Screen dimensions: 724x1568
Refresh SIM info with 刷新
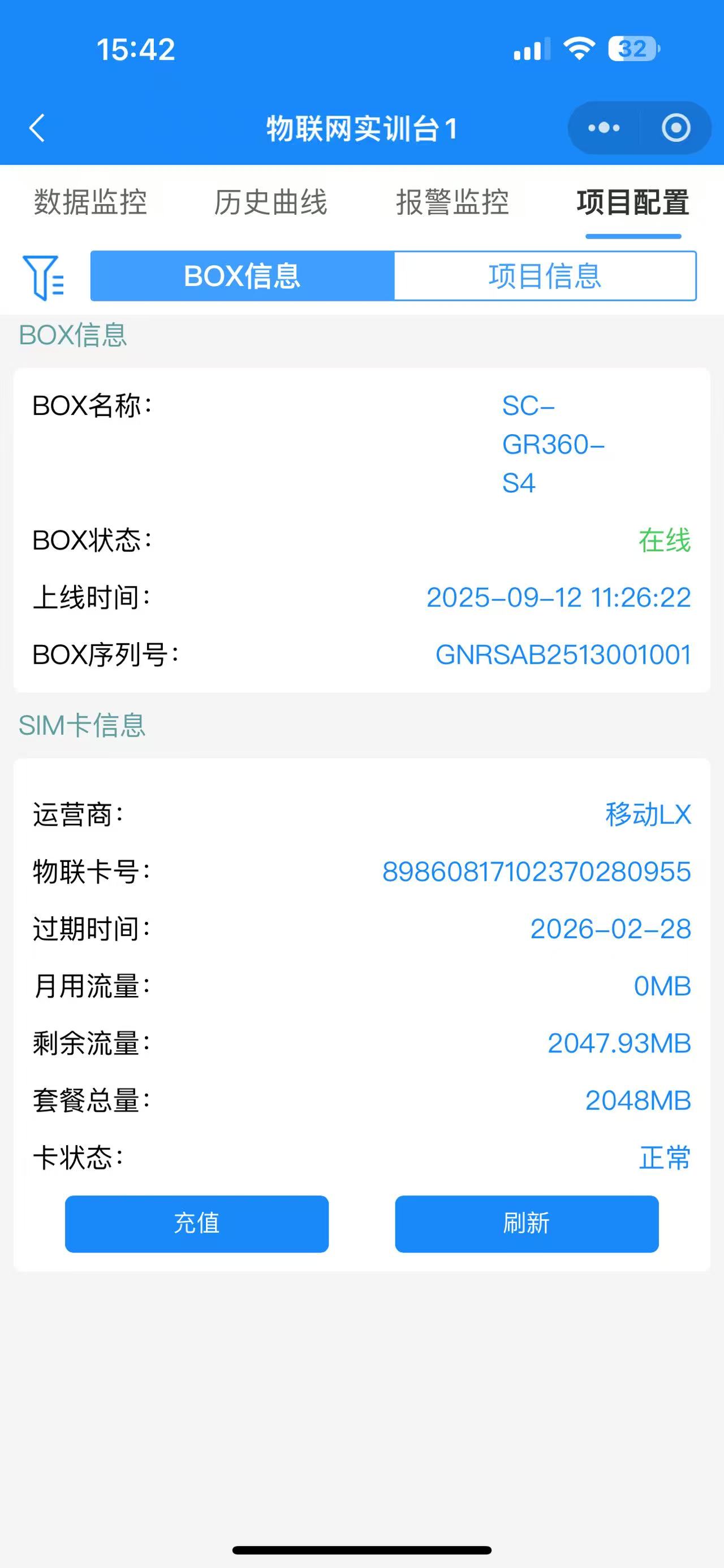pyautogui.click(x=527, y=1223)
